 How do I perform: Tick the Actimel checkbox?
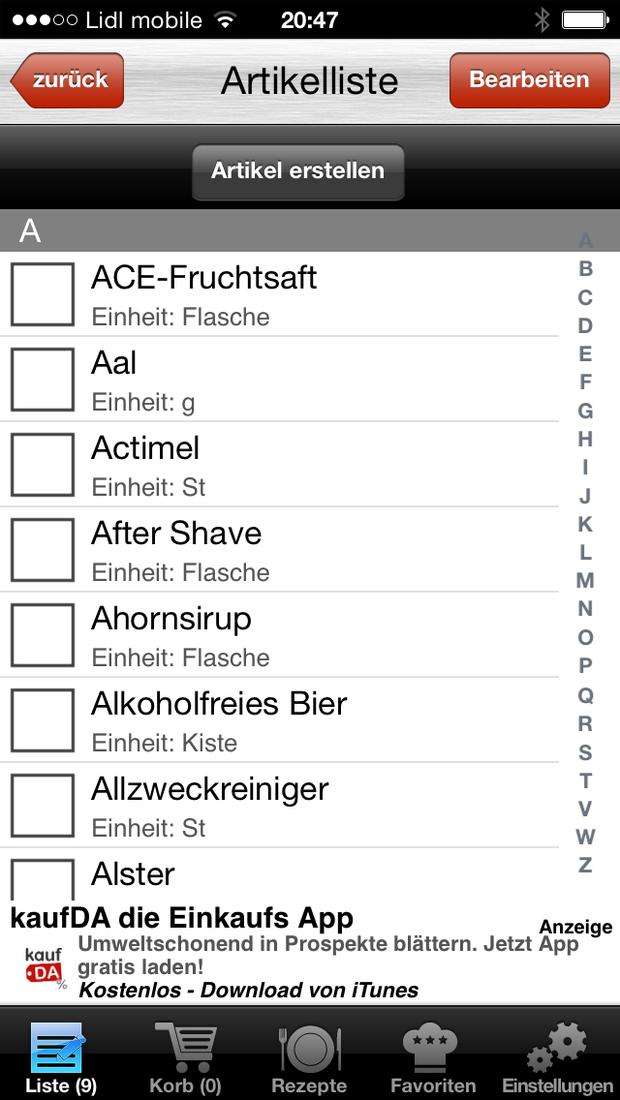click(43, 465)
